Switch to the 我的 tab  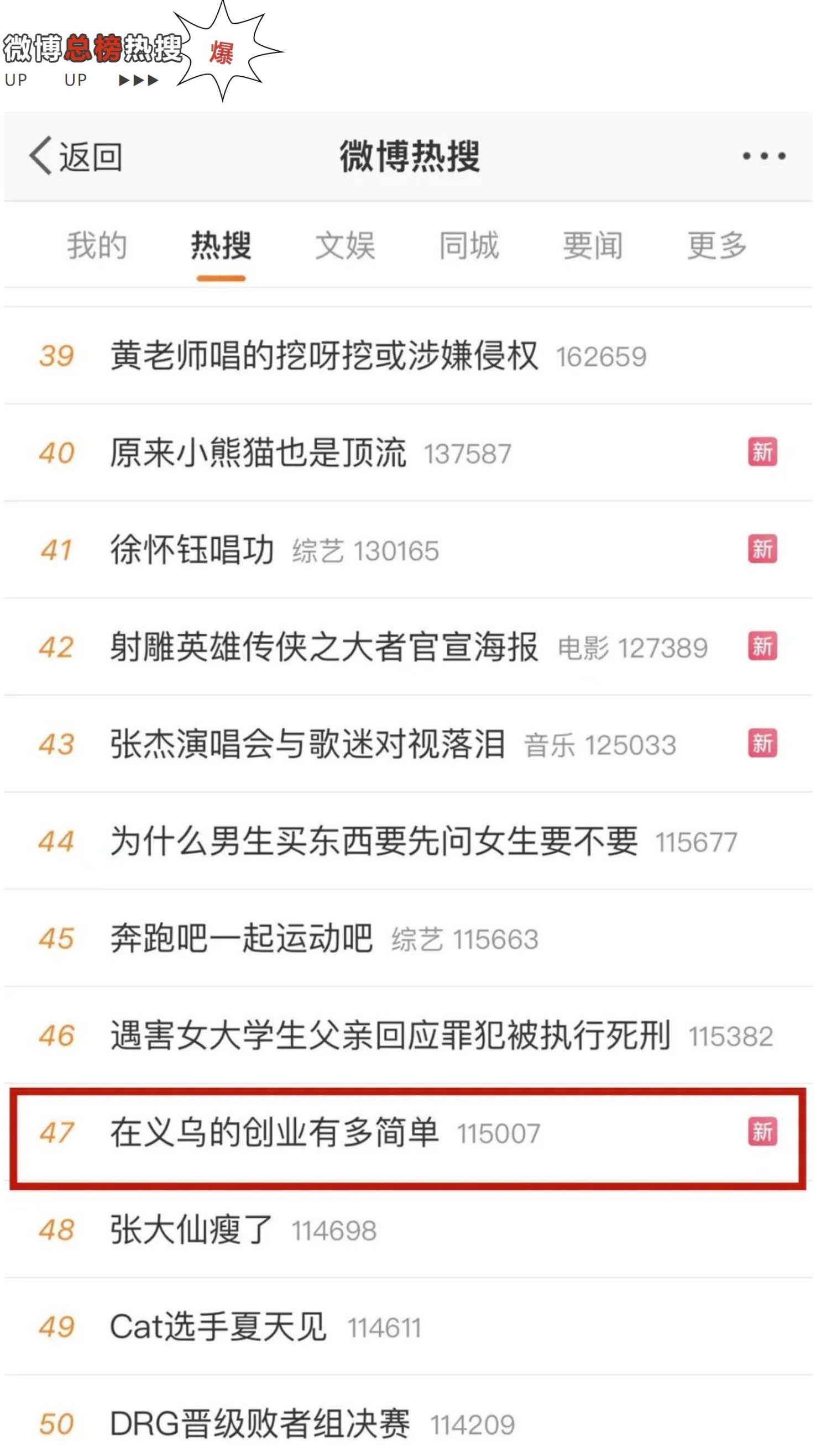97,246
